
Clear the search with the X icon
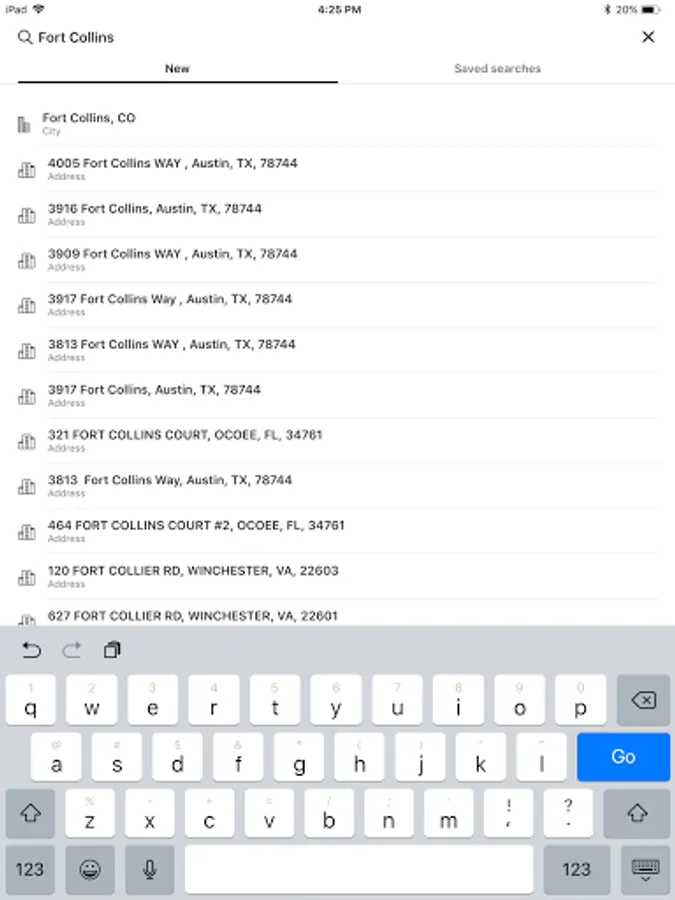coord(647,37)
